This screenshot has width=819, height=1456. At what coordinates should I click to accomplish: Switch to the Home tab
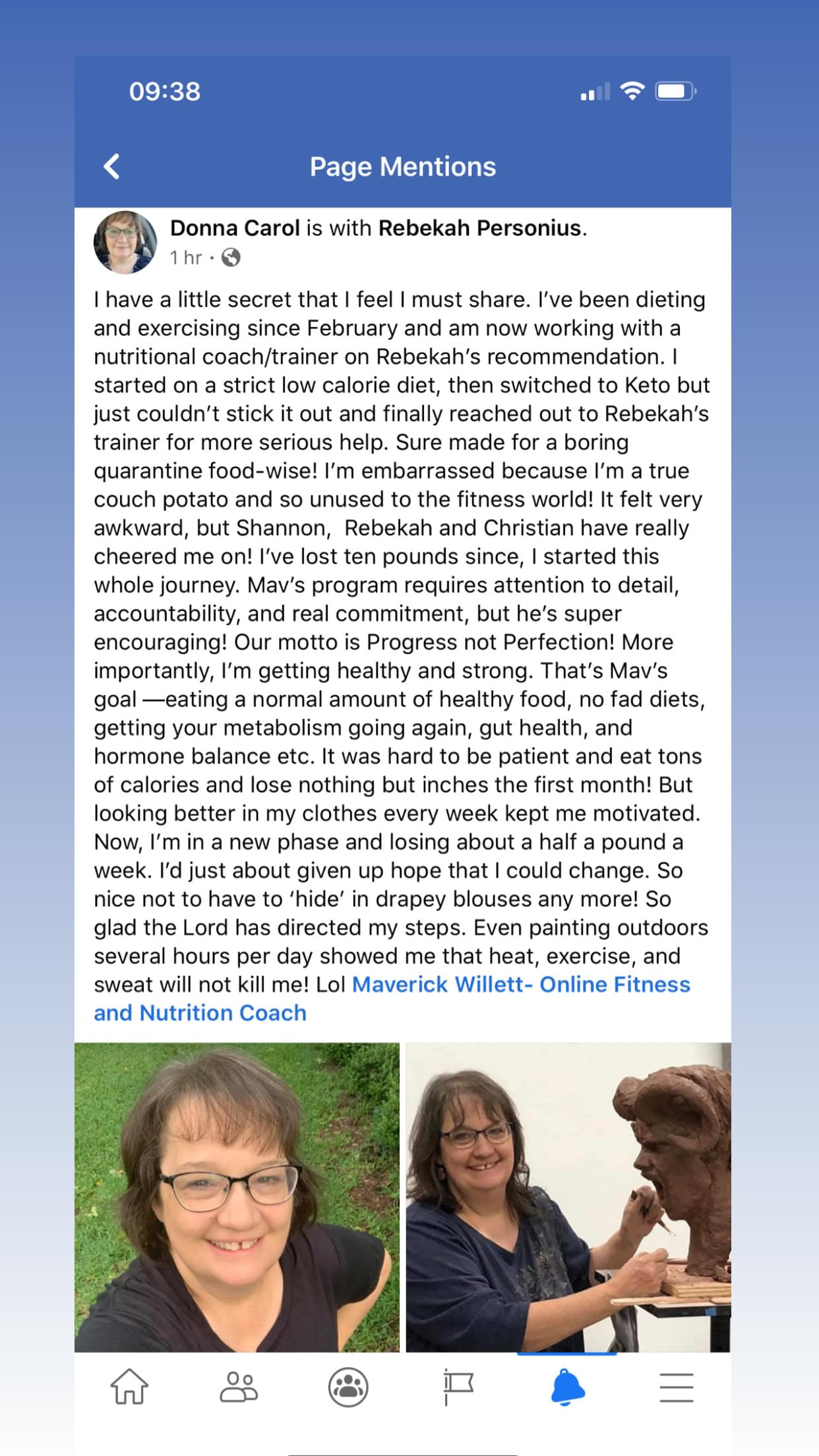[x=129, y=1386]
